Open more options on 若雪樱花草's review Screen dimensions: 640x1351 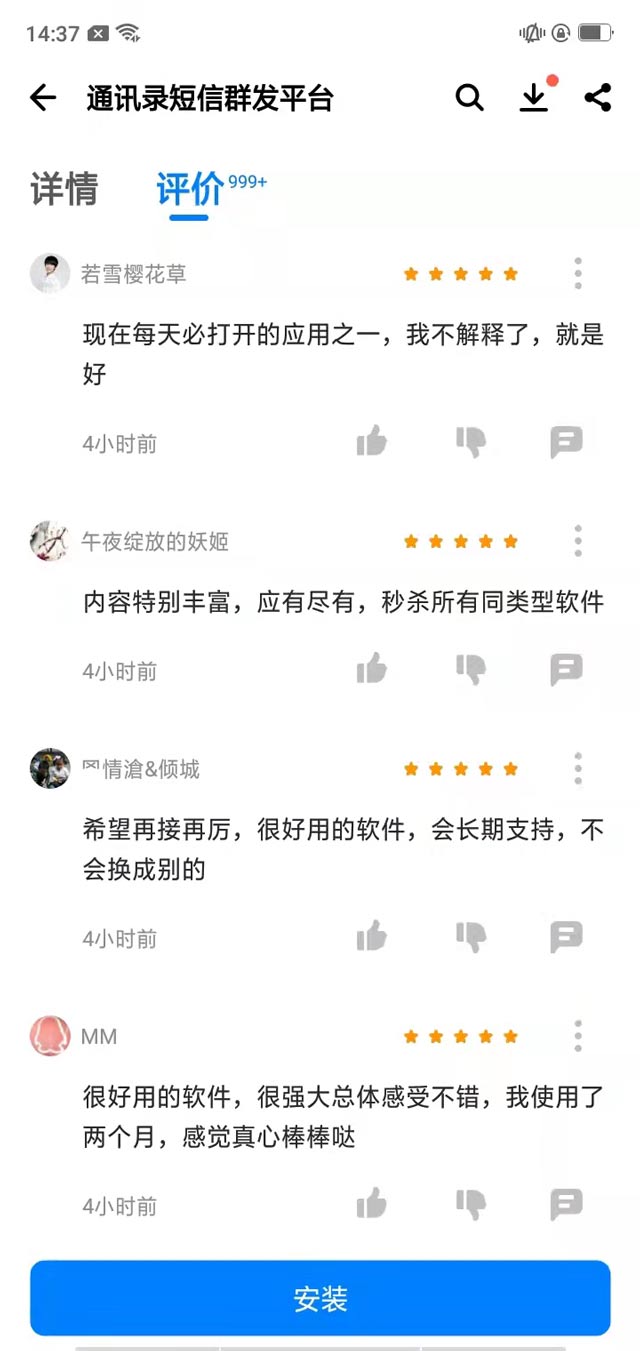pyautogui.click(x=578, y=273)
